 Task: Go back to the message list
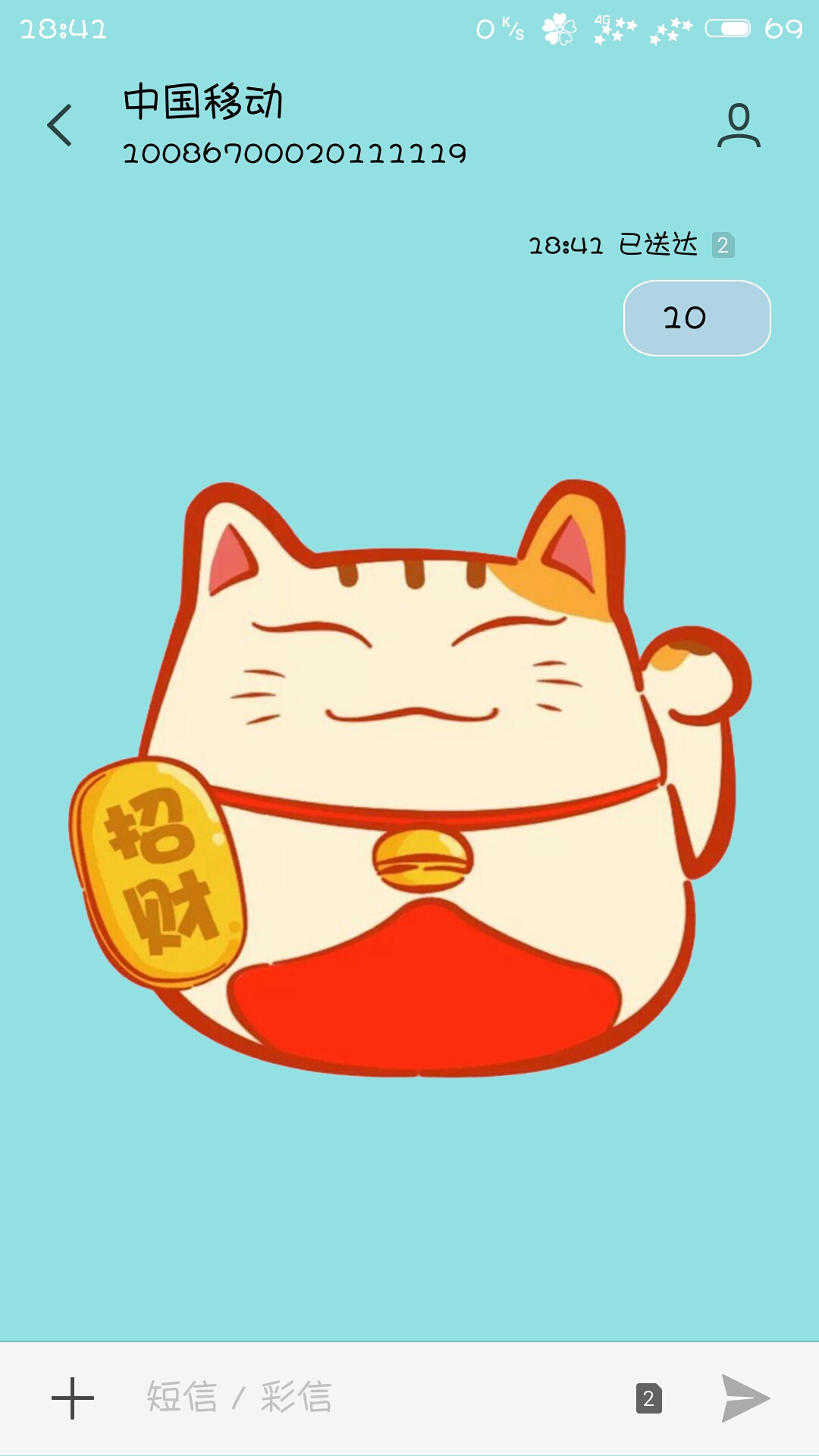(x=60, y=126)
